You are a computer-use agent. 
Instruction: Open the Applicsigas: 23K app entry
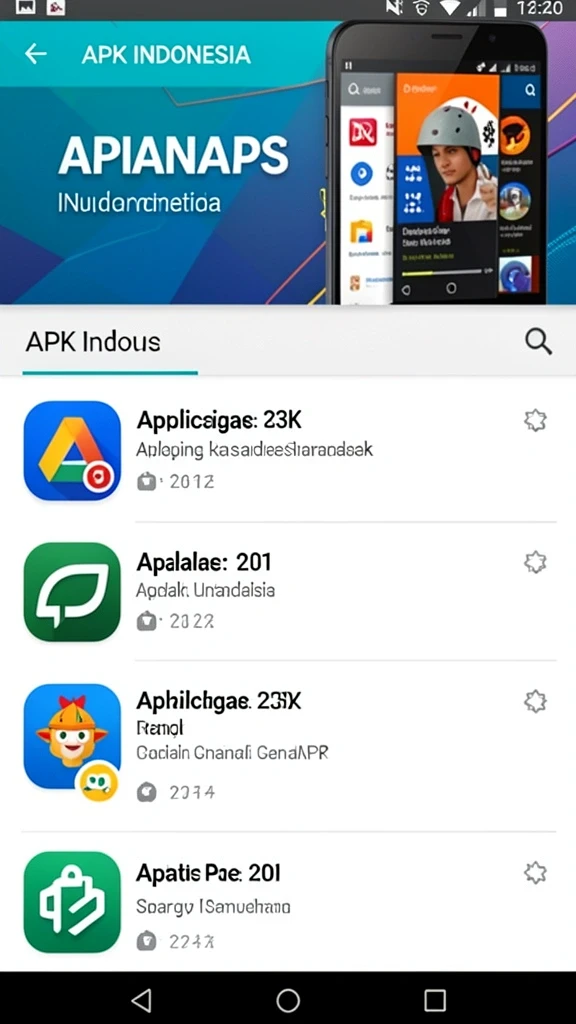click(288, 451)
